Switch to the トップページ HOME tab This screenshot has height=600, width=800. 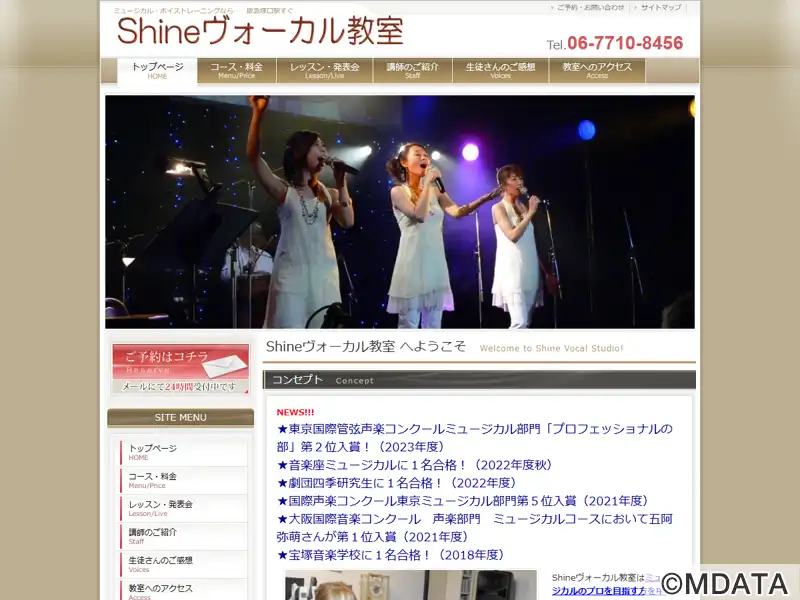tap(157, 71)
